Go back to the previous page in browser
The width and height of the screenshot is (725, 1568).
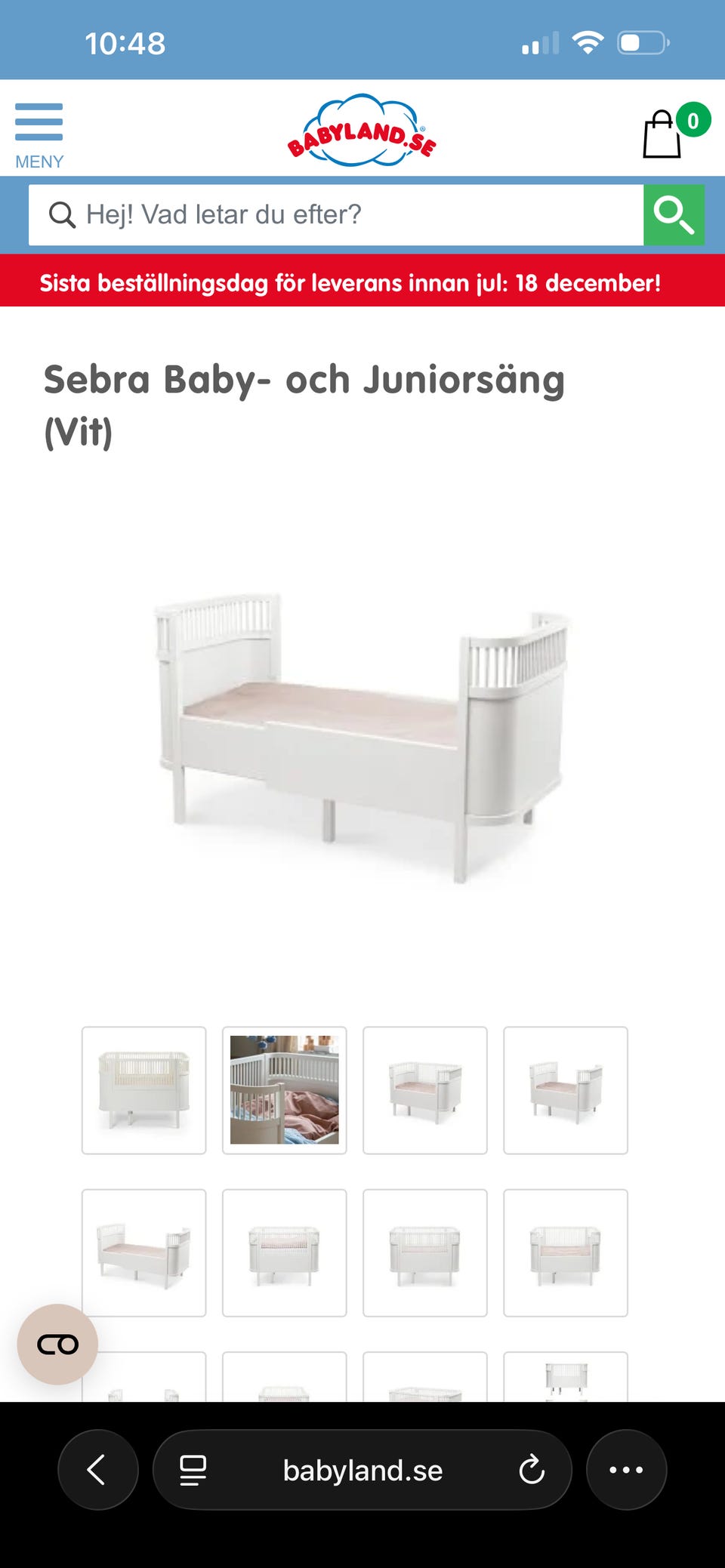(97, 1470)
